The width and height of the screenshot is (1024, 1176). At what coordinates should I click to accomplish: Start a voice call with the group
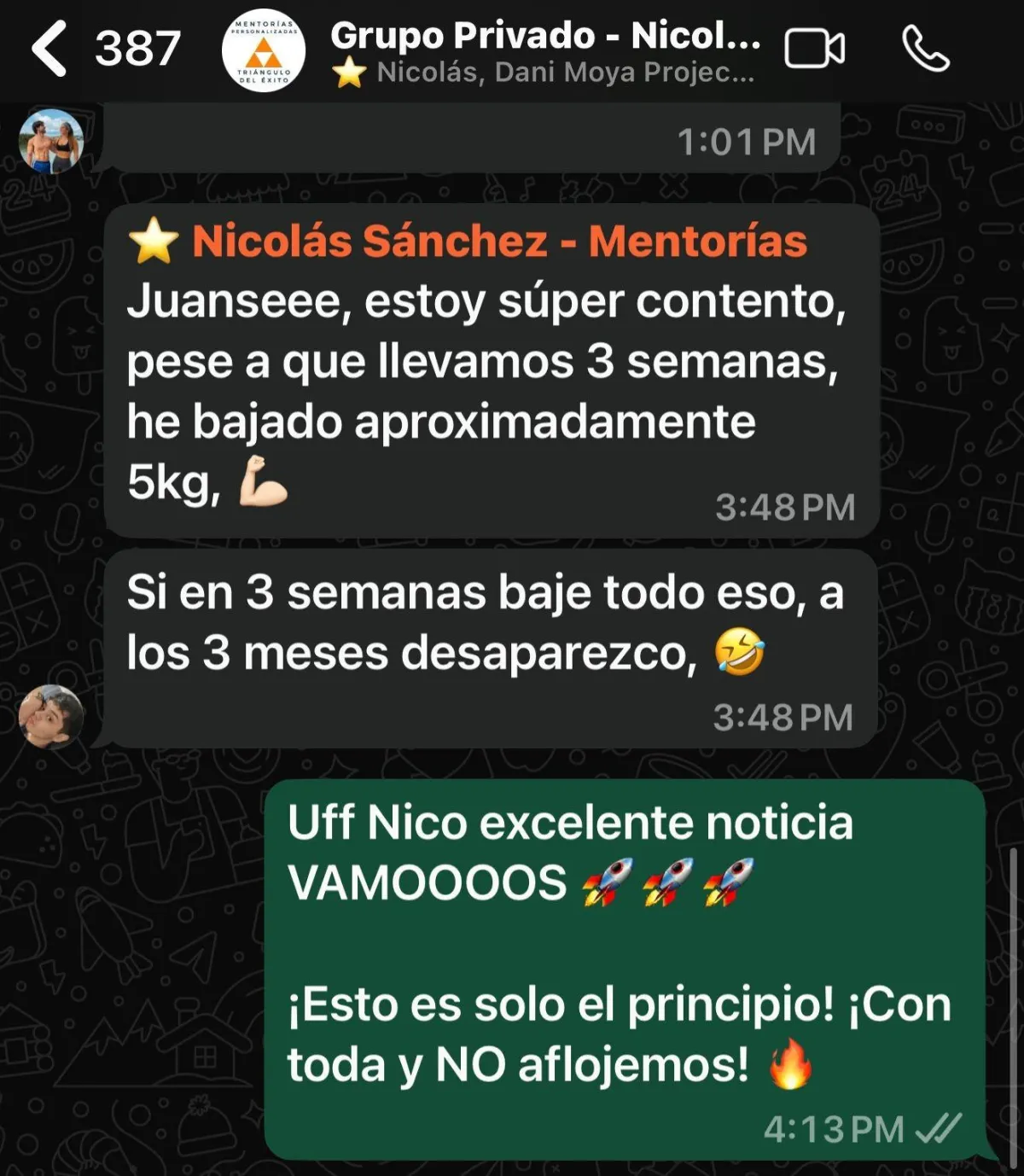925,49
